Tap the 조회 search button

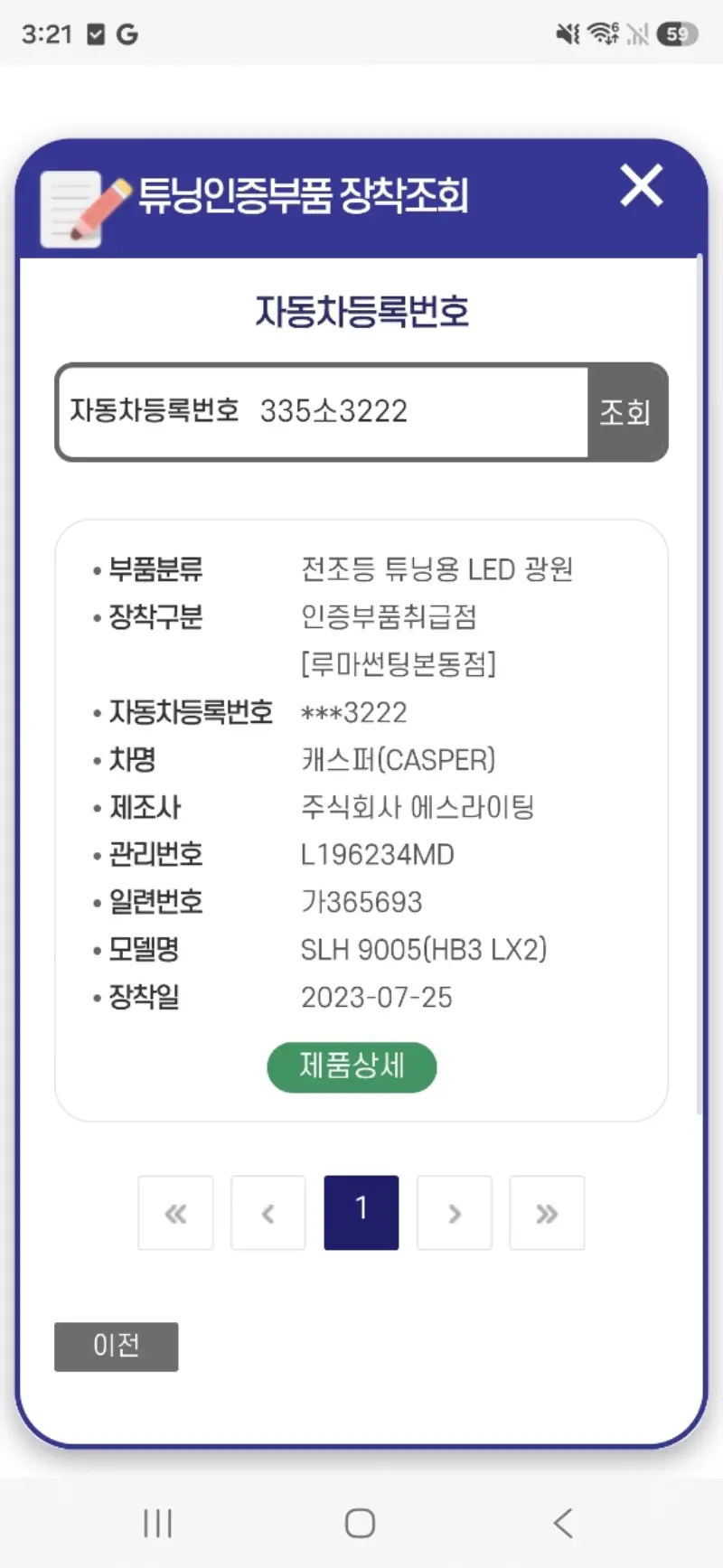[627, 412]
